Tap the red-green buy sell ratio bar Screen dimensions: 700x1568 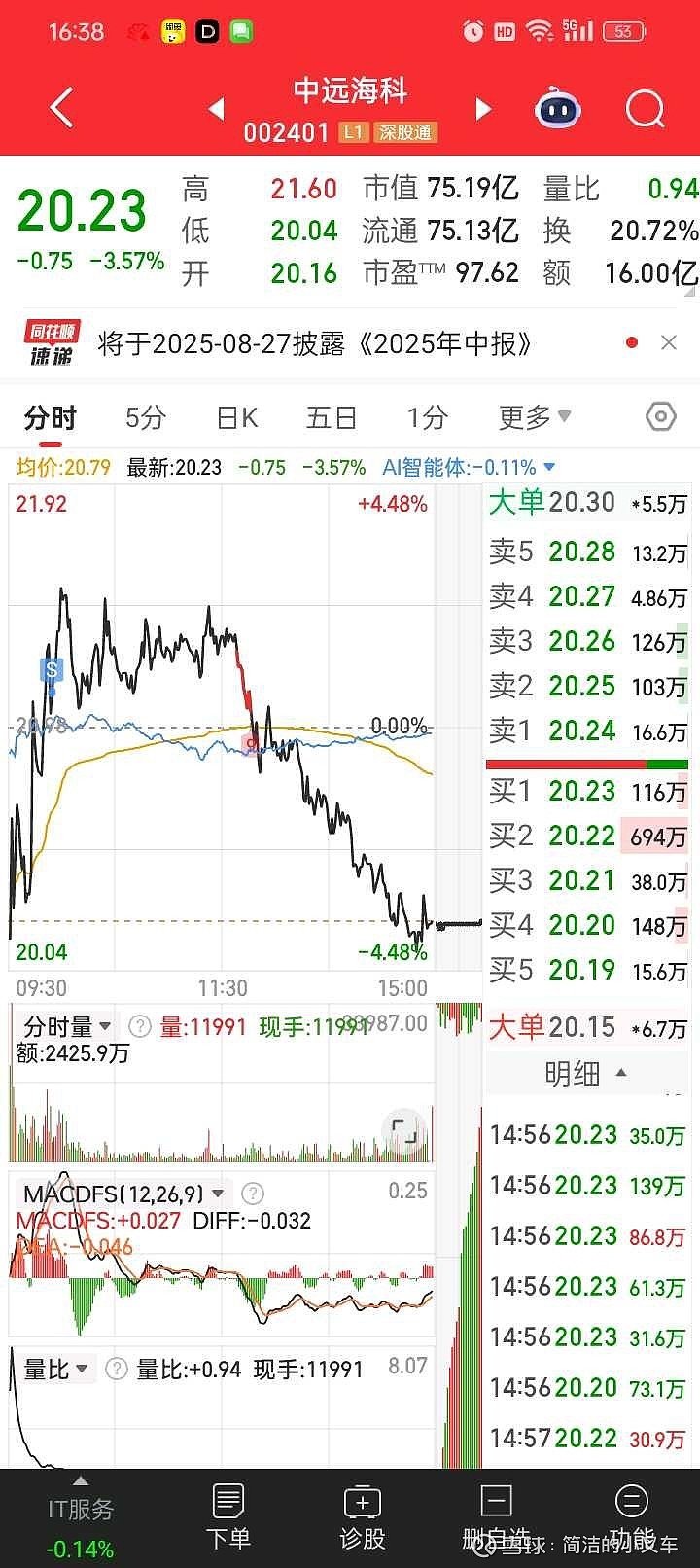point(588,762)
